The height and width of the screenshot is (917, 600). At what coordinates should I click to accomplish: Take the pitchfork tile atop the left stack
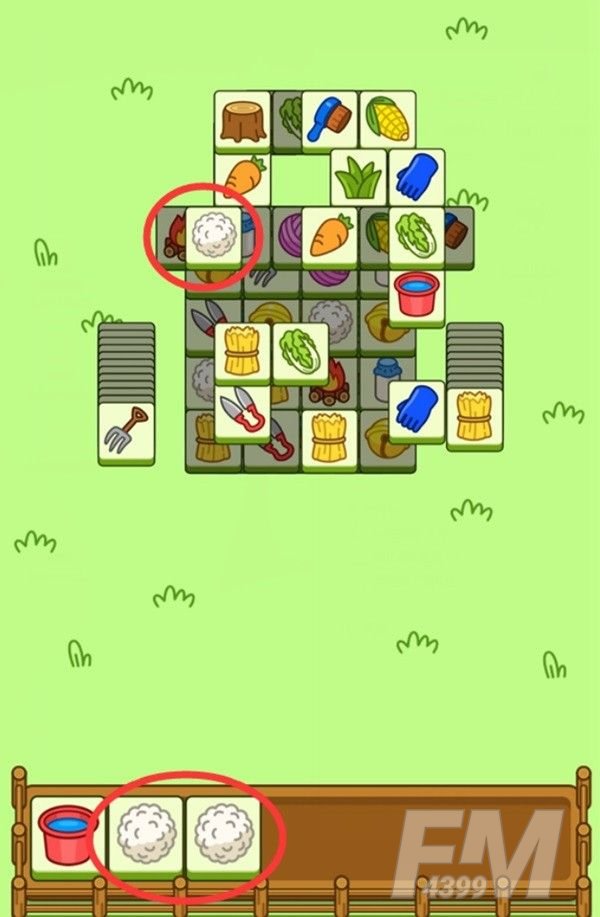pos(126,433)
